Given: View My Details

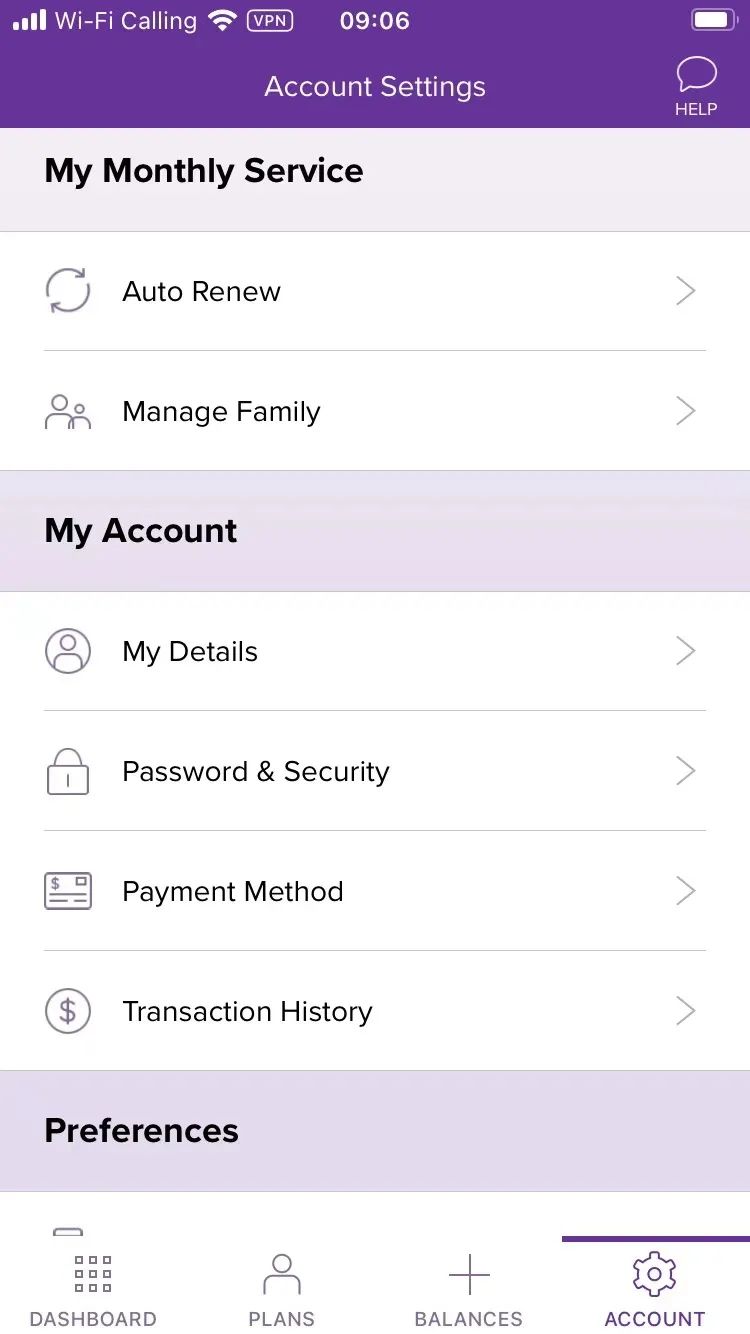Looking at the screenshot, I should coord(375,651).
